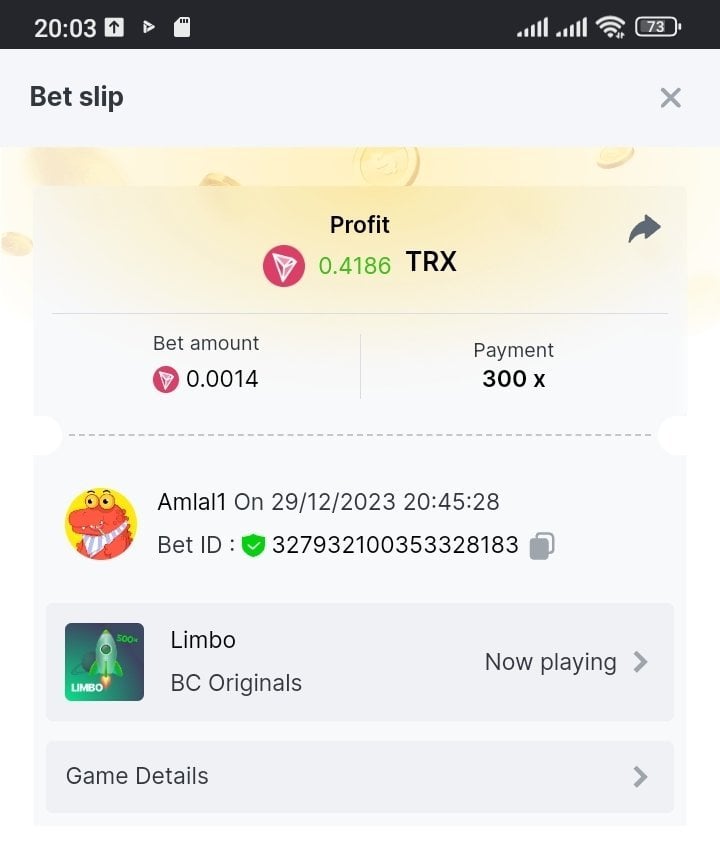
Task: Copy the Bet ID
Action: [541, 546]
